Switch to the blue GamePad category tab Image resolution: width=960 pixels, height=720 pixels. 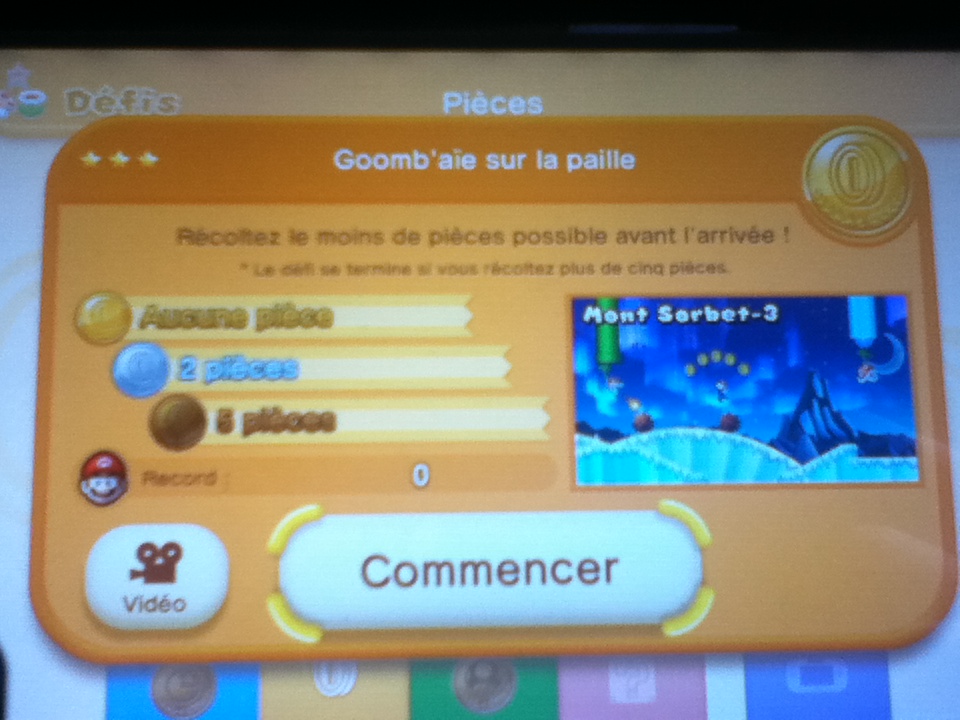[x=814, y=684]
